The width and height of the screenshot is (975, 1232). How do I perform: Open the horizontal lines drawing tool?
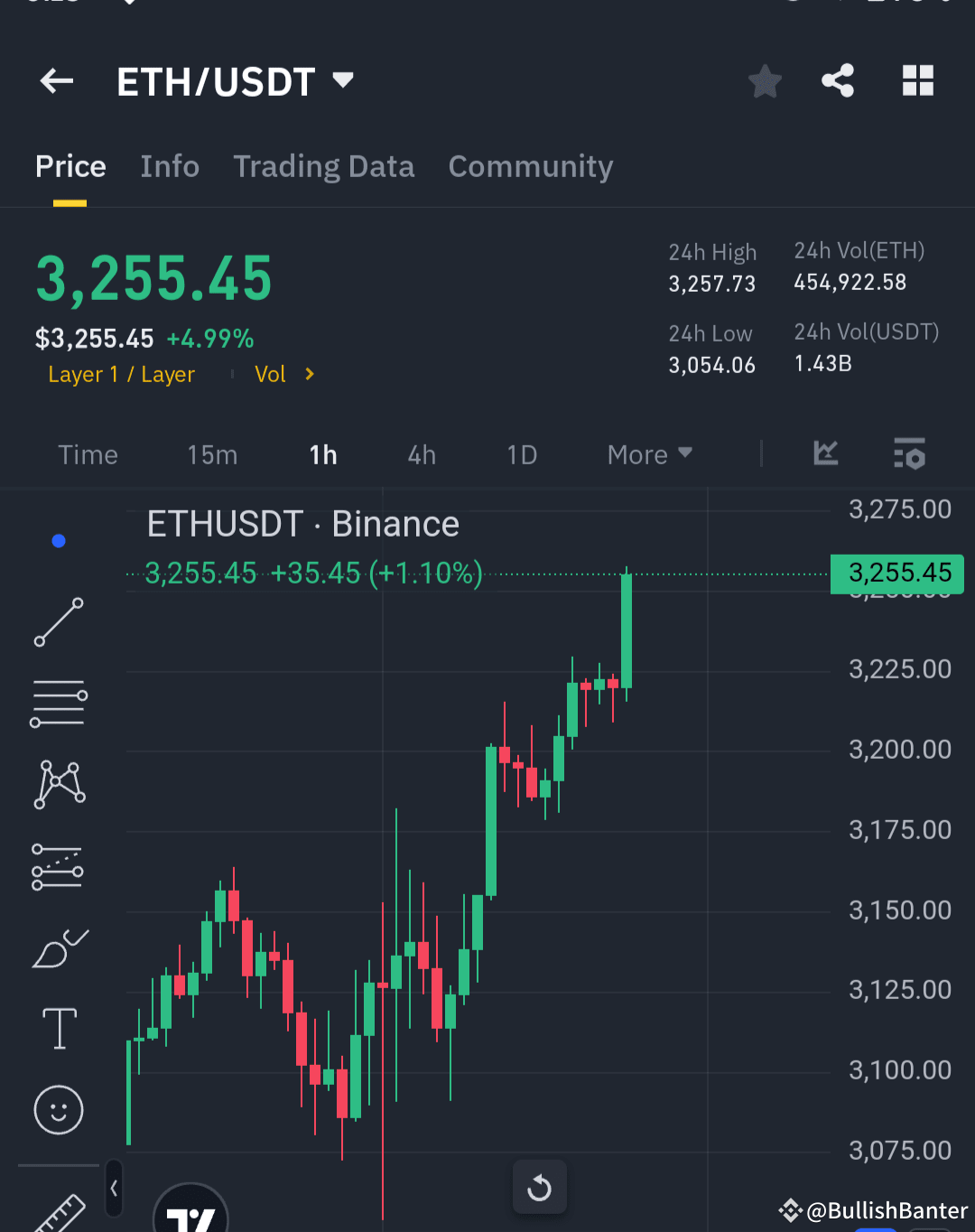(59, 703)
